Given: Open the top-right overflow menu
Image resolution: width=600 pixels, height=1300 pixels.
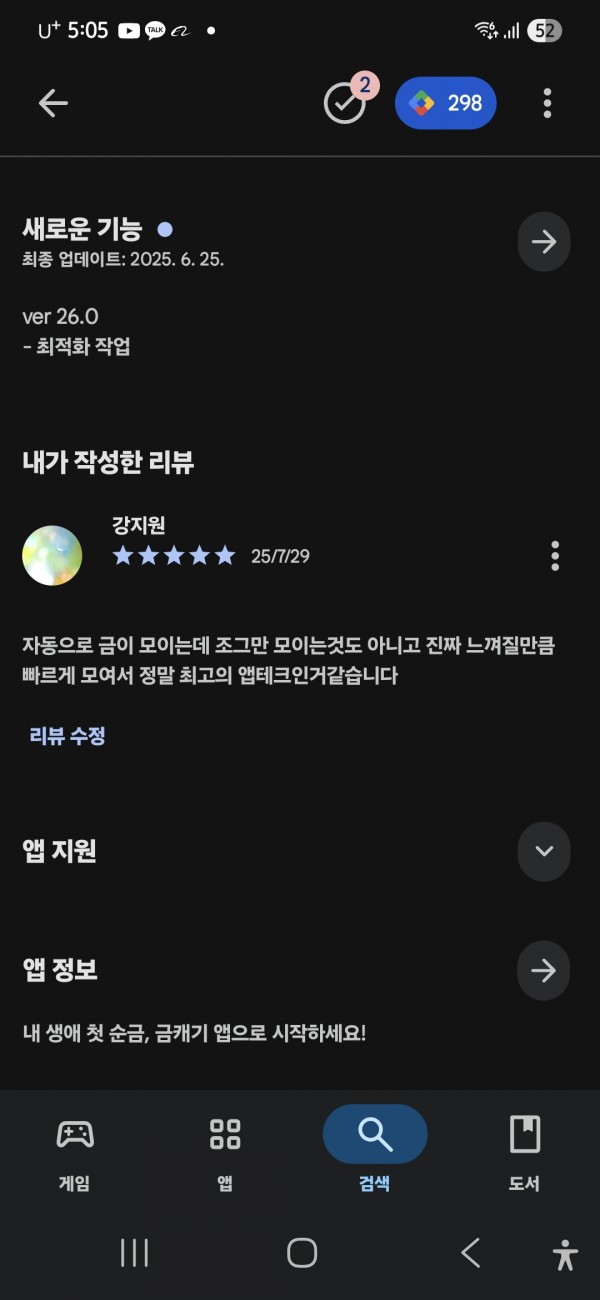Looking at the screenshot, I should point(547,103).
